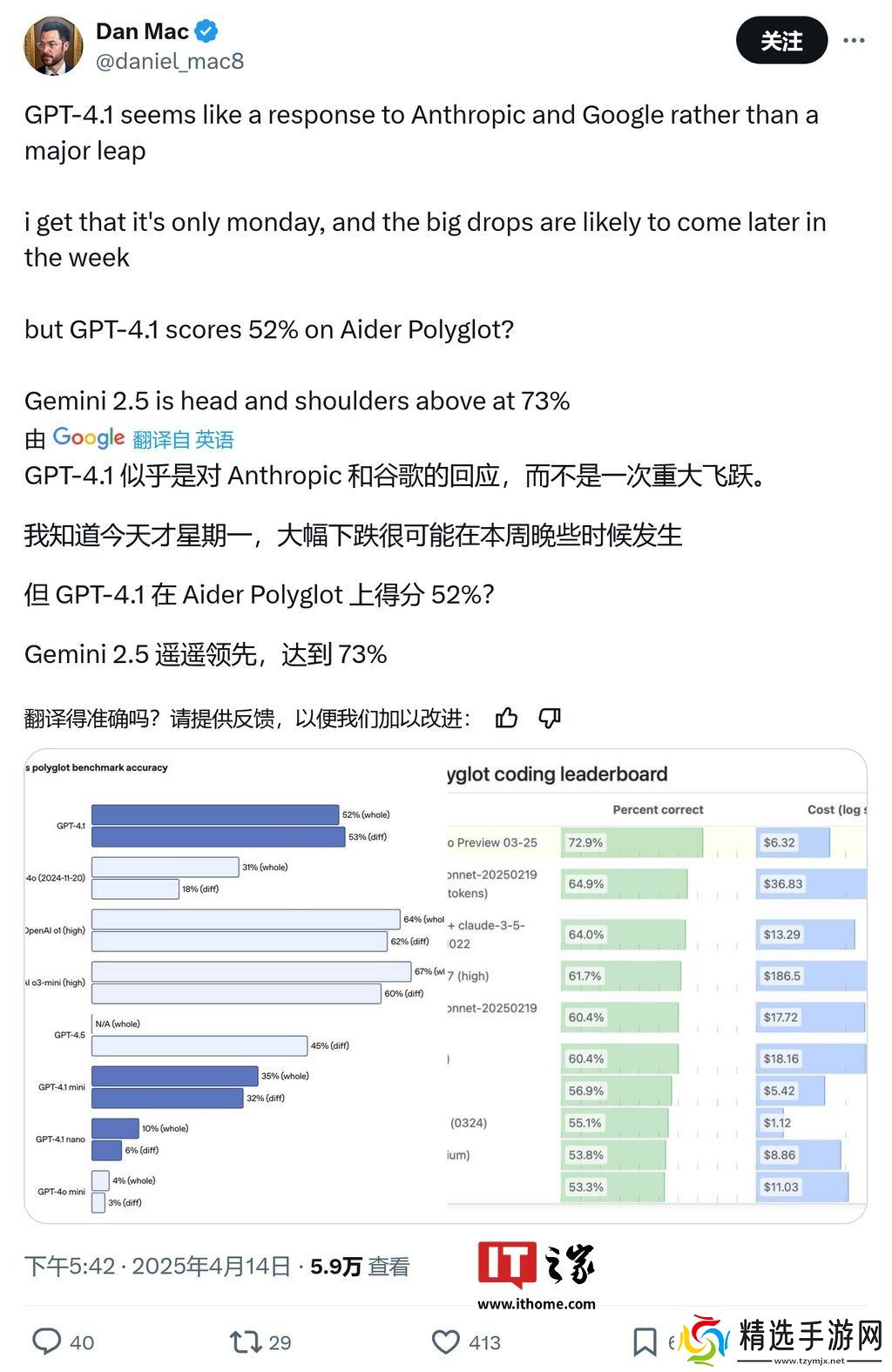The width and height of the screenshot is (892, 1372).
Task: Open the polyglot coding leaderboard image
Action: 657,985
